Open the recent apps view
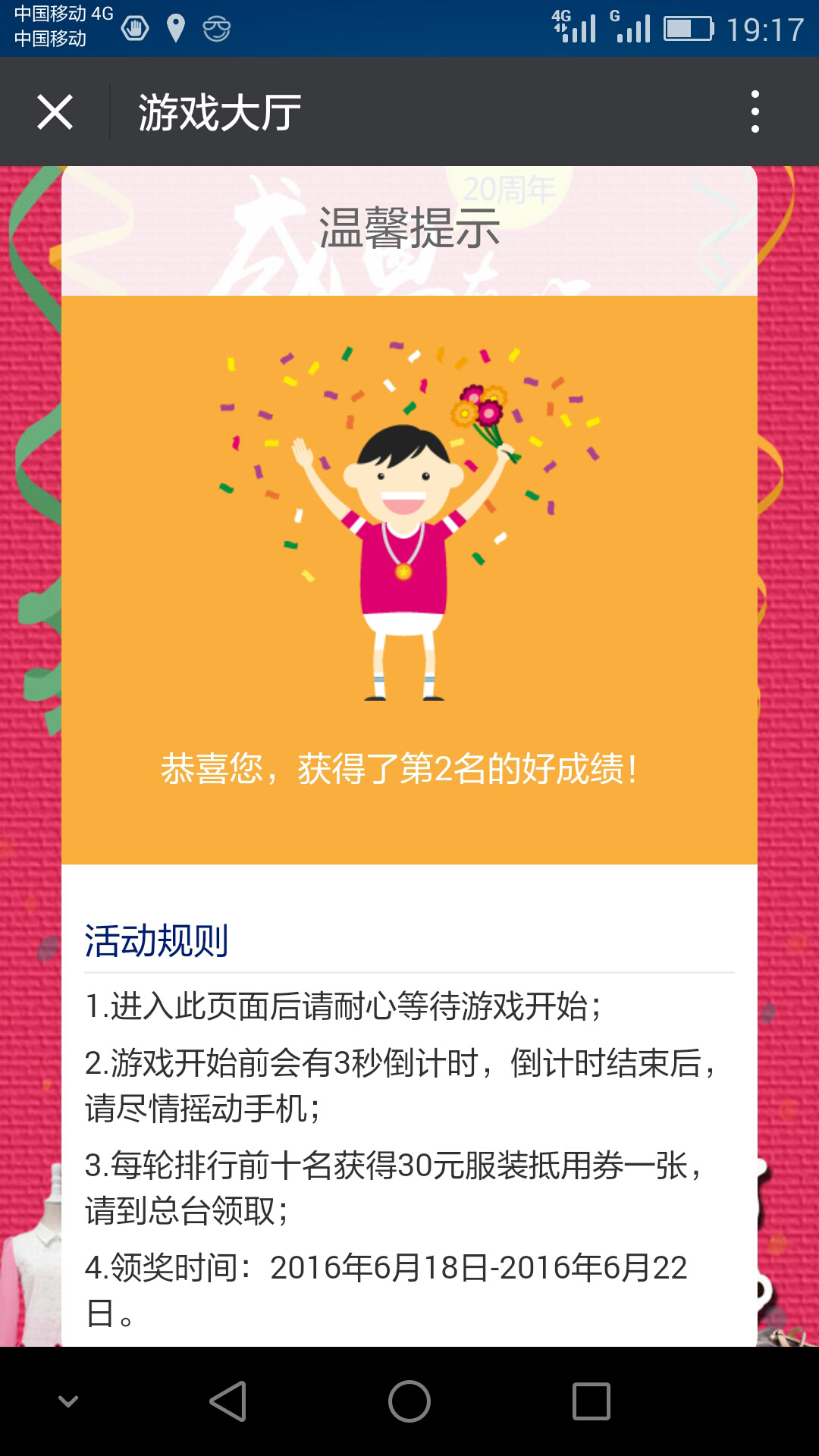This screenshot has height=1456, width=819. click(x=591, y=1401)
